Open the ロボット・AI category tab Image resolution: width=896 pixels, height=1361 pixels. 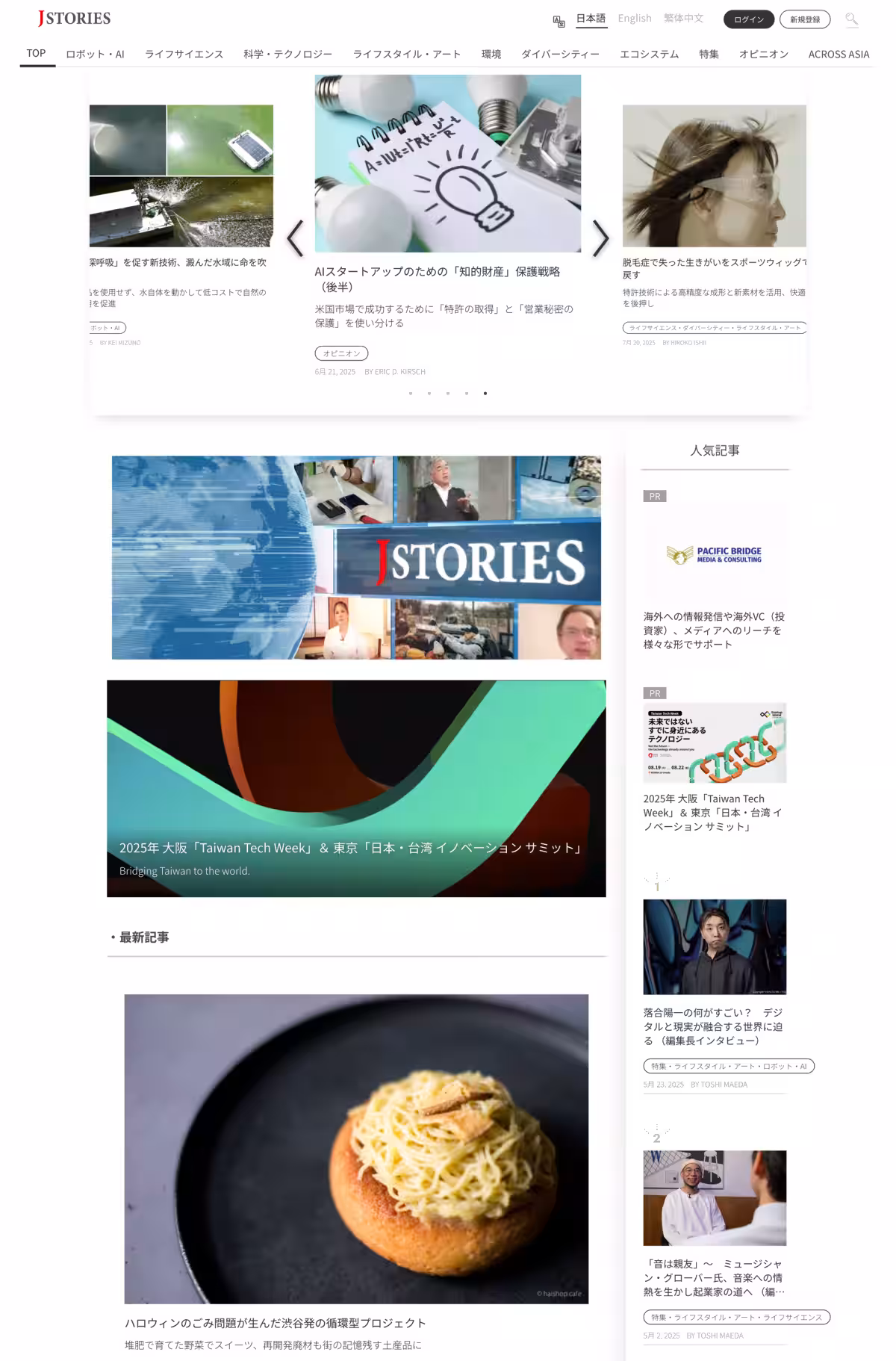point(95,55)
